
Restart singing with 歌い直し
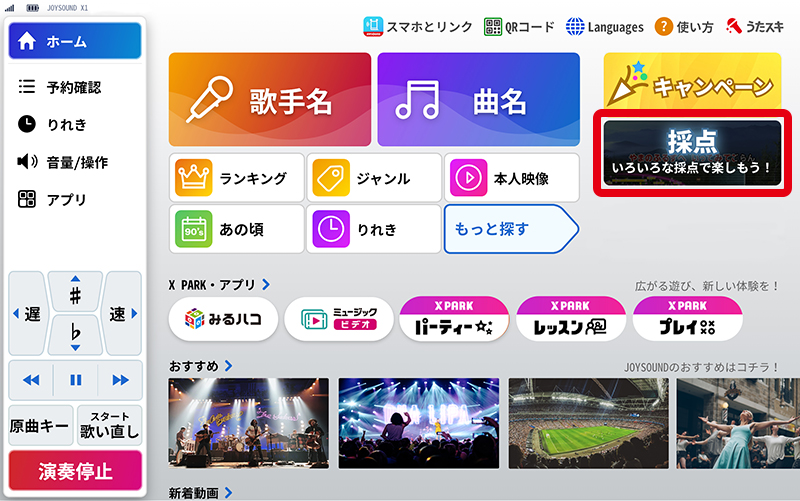click(110, 425)
